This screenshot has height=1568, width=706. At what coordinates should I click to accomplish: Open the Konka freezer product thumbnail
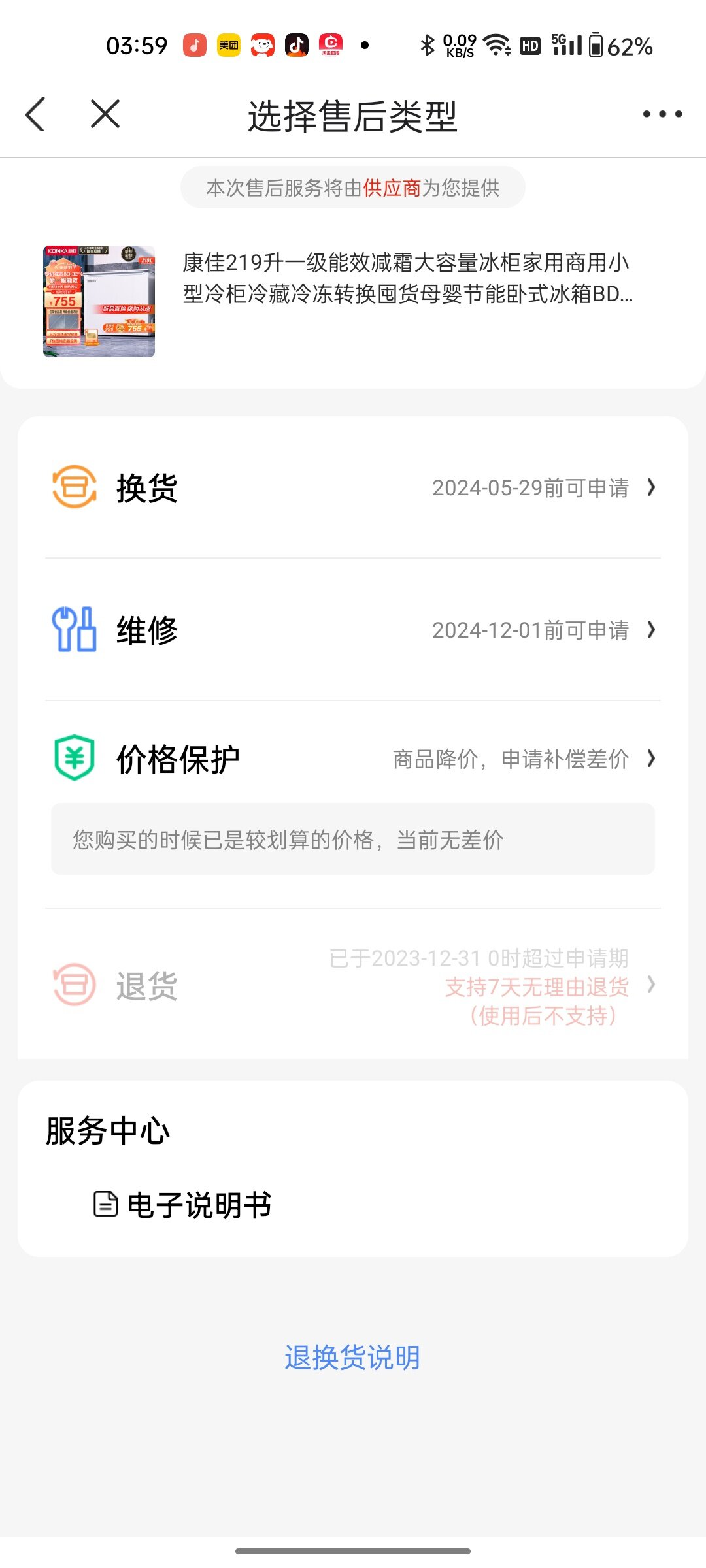[99, 301]
